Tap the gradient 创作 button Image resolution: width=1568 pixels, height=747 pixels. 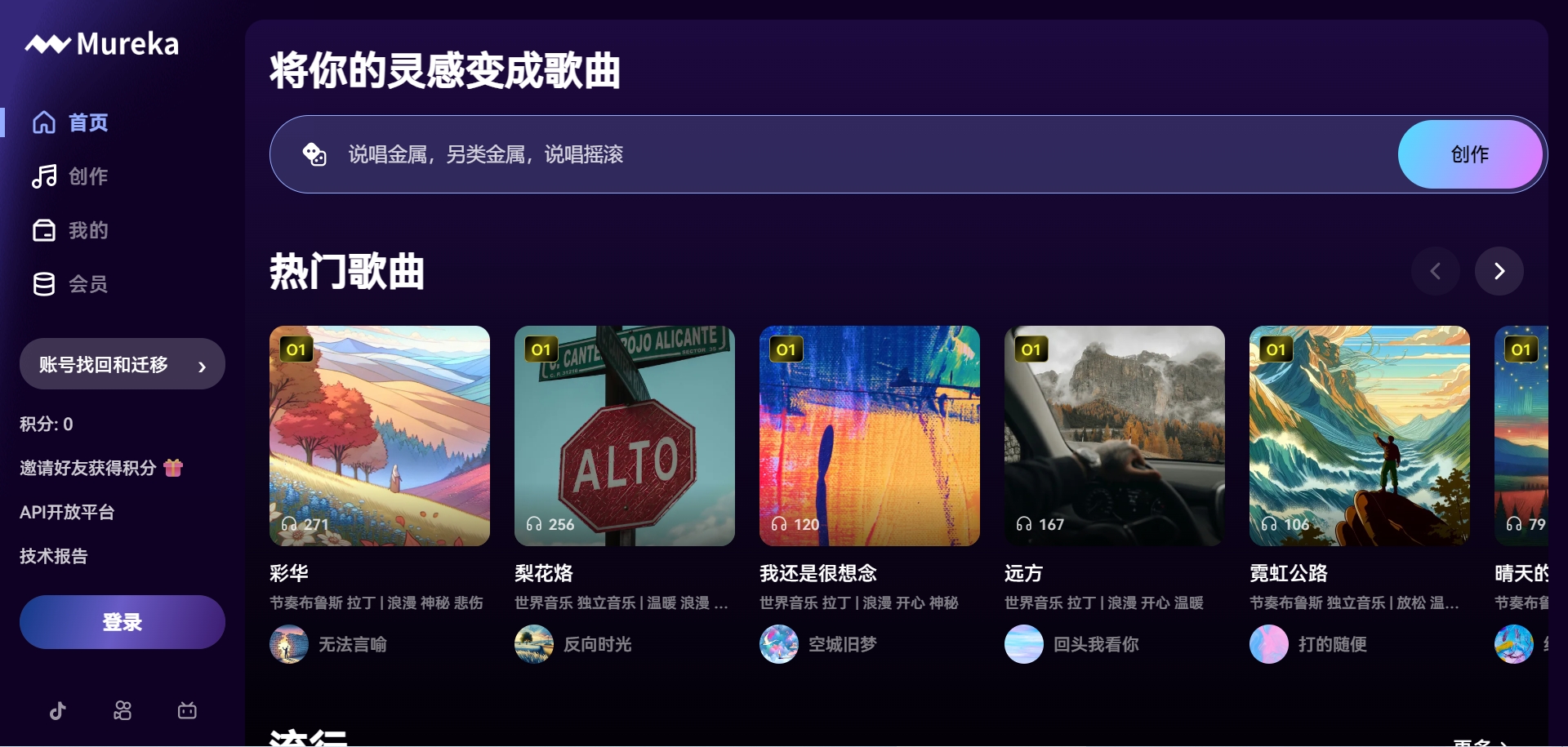(x=1469, y=154)
